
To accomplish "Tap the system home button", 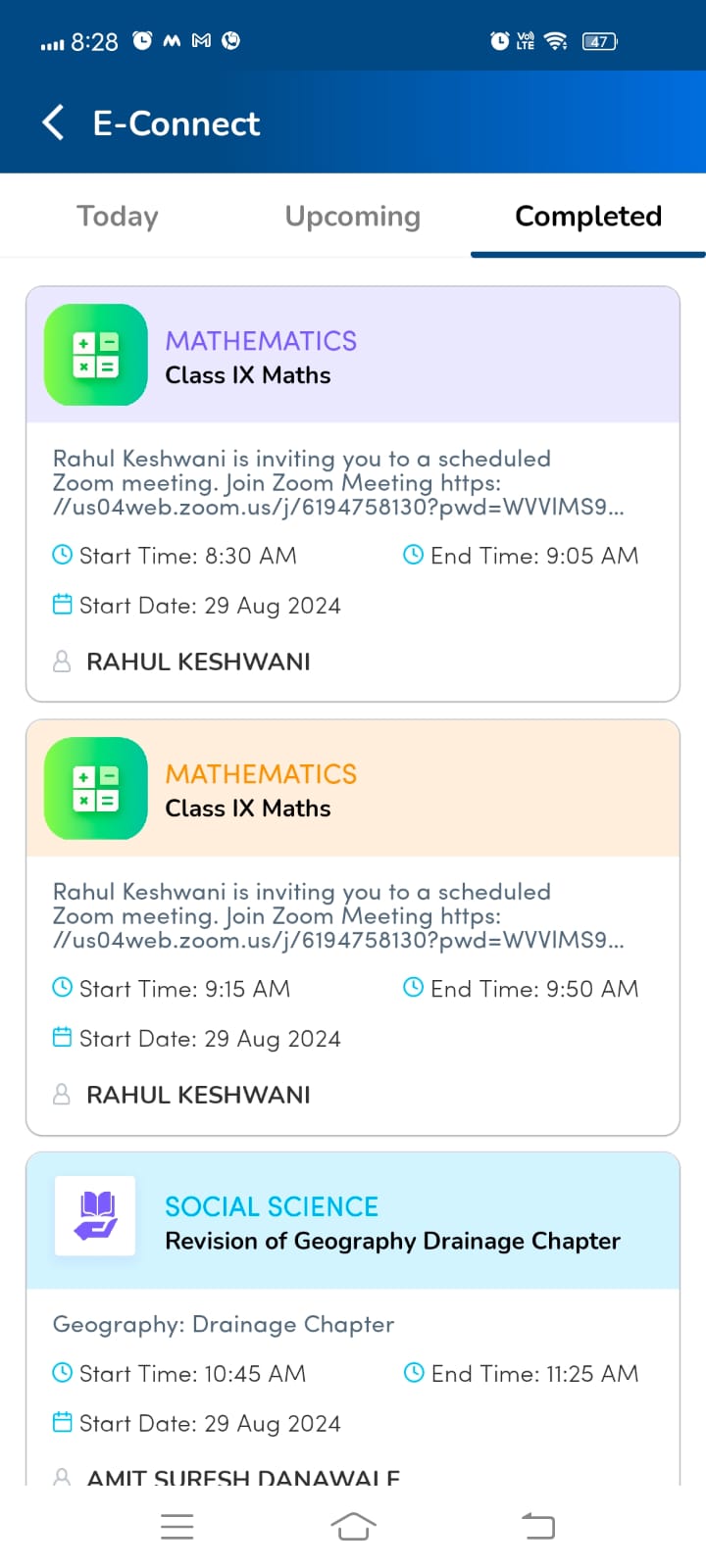I will coord(353,1526).
